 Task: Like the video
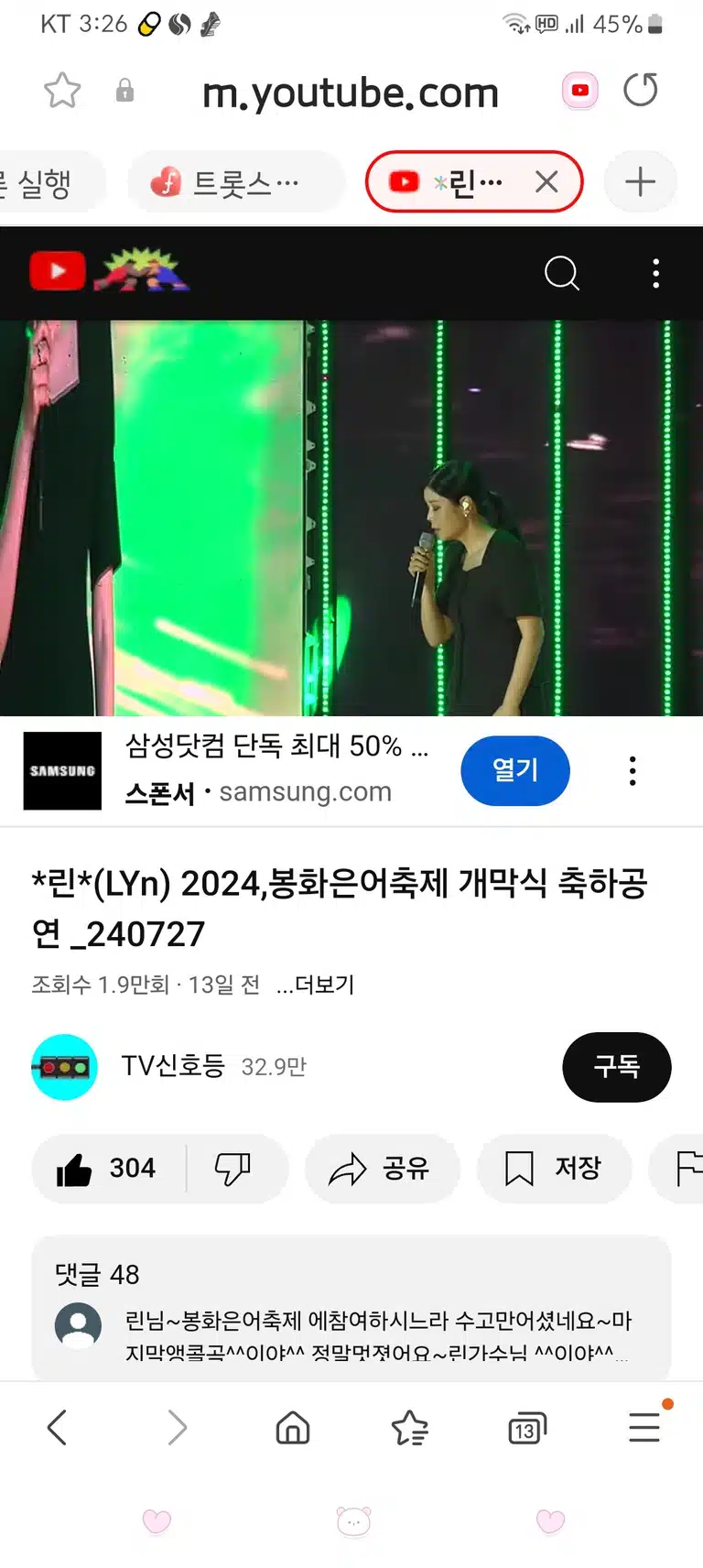pyautogui.click(x=106, y=1168)
